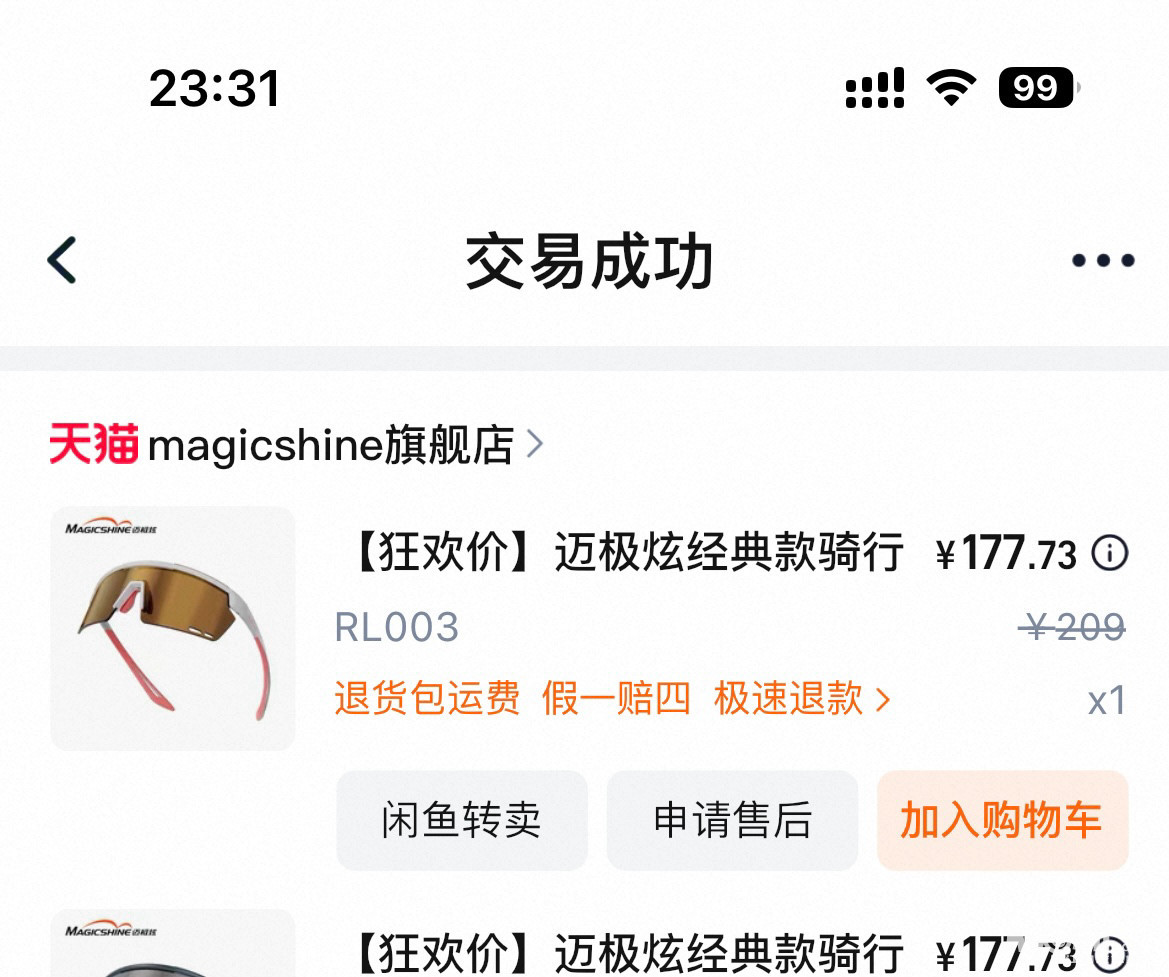Image resolution: width=1169 pixels, height=977 pixels.
Task: Open the three-dot overflow menu
Action: tap(1102, 261)
